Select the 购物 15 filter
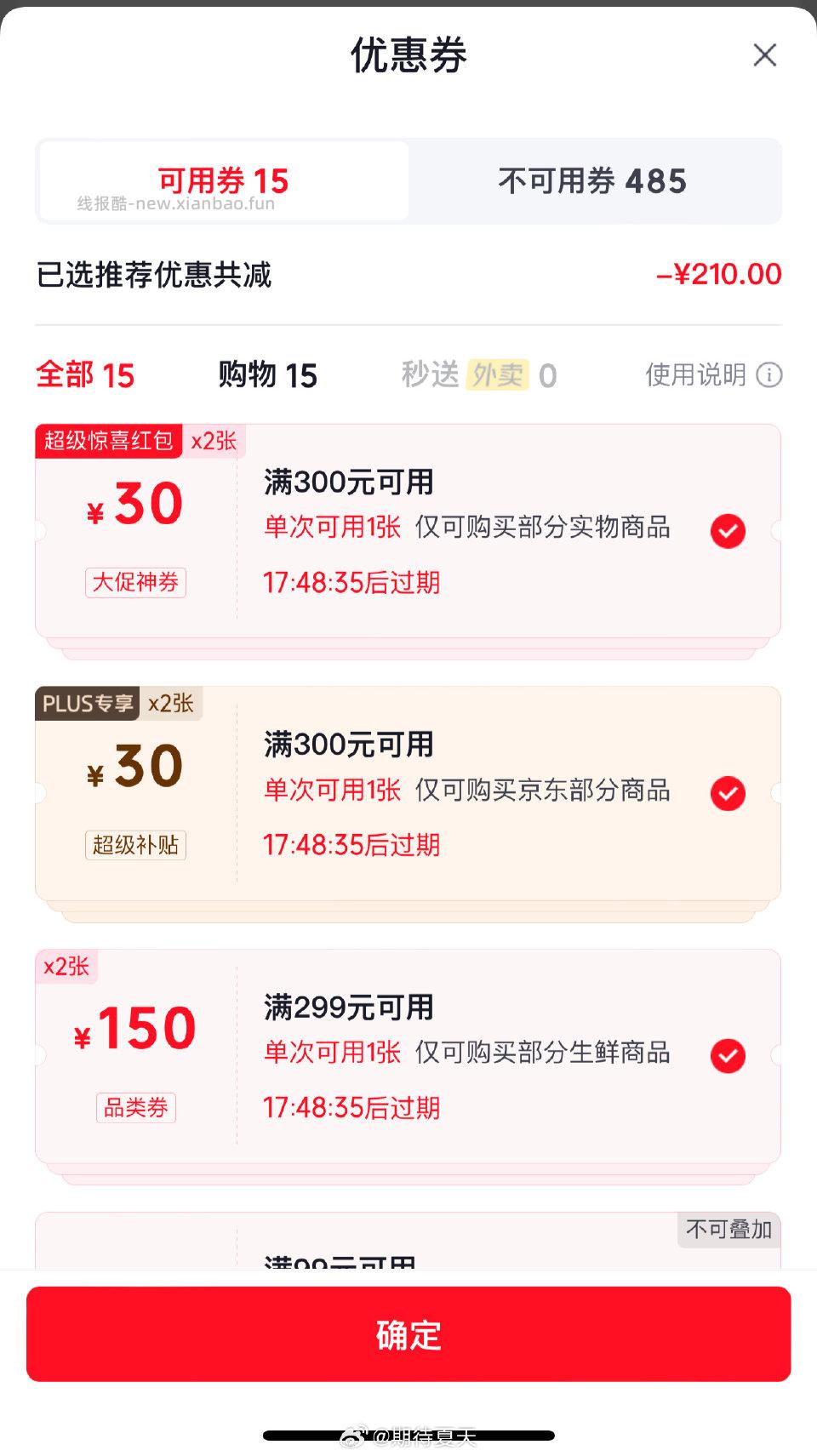The width and height of the screenshot is (817, 1456). 268,374
